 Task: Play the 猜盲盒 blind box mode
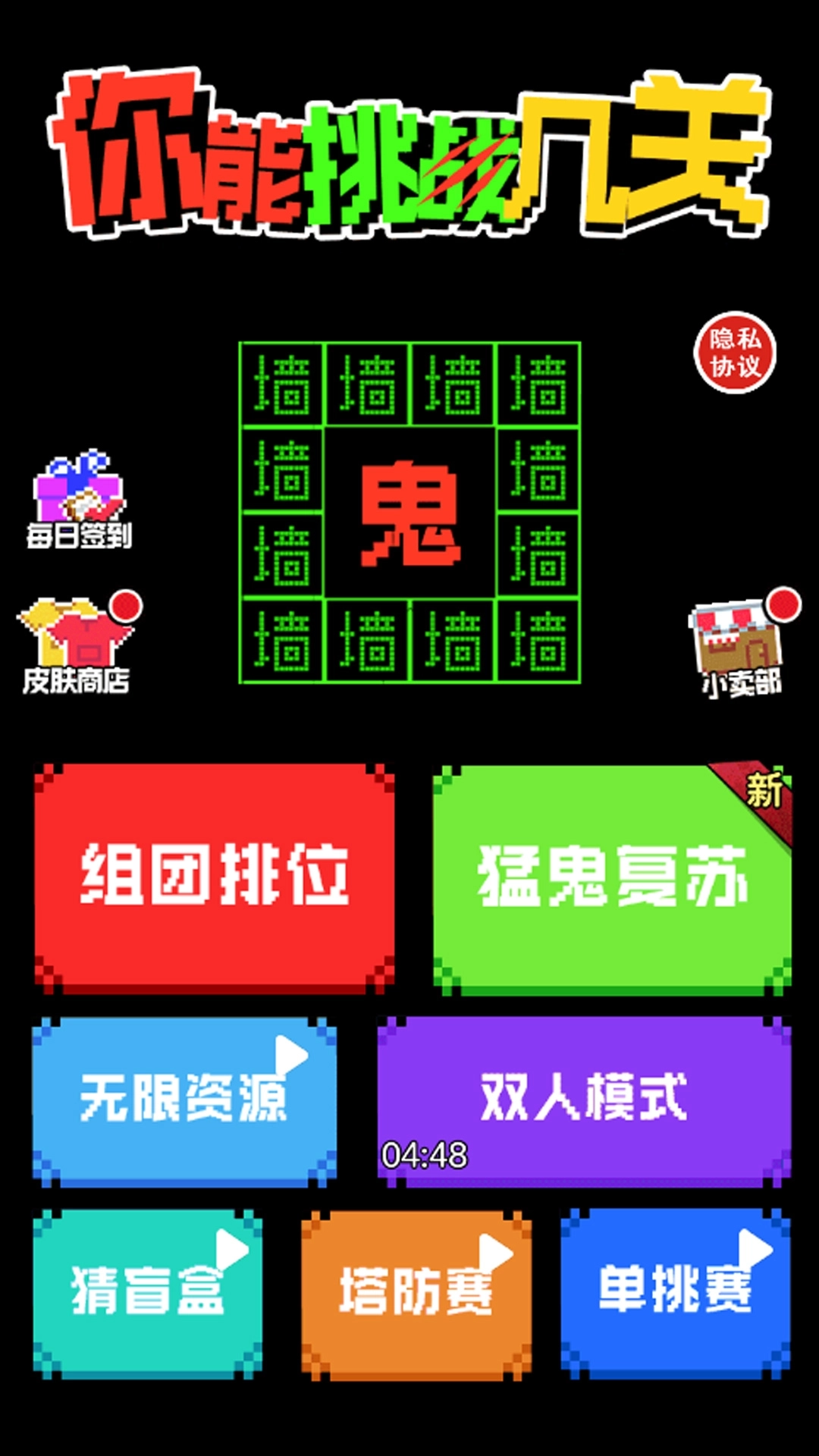click(147, 1291)
